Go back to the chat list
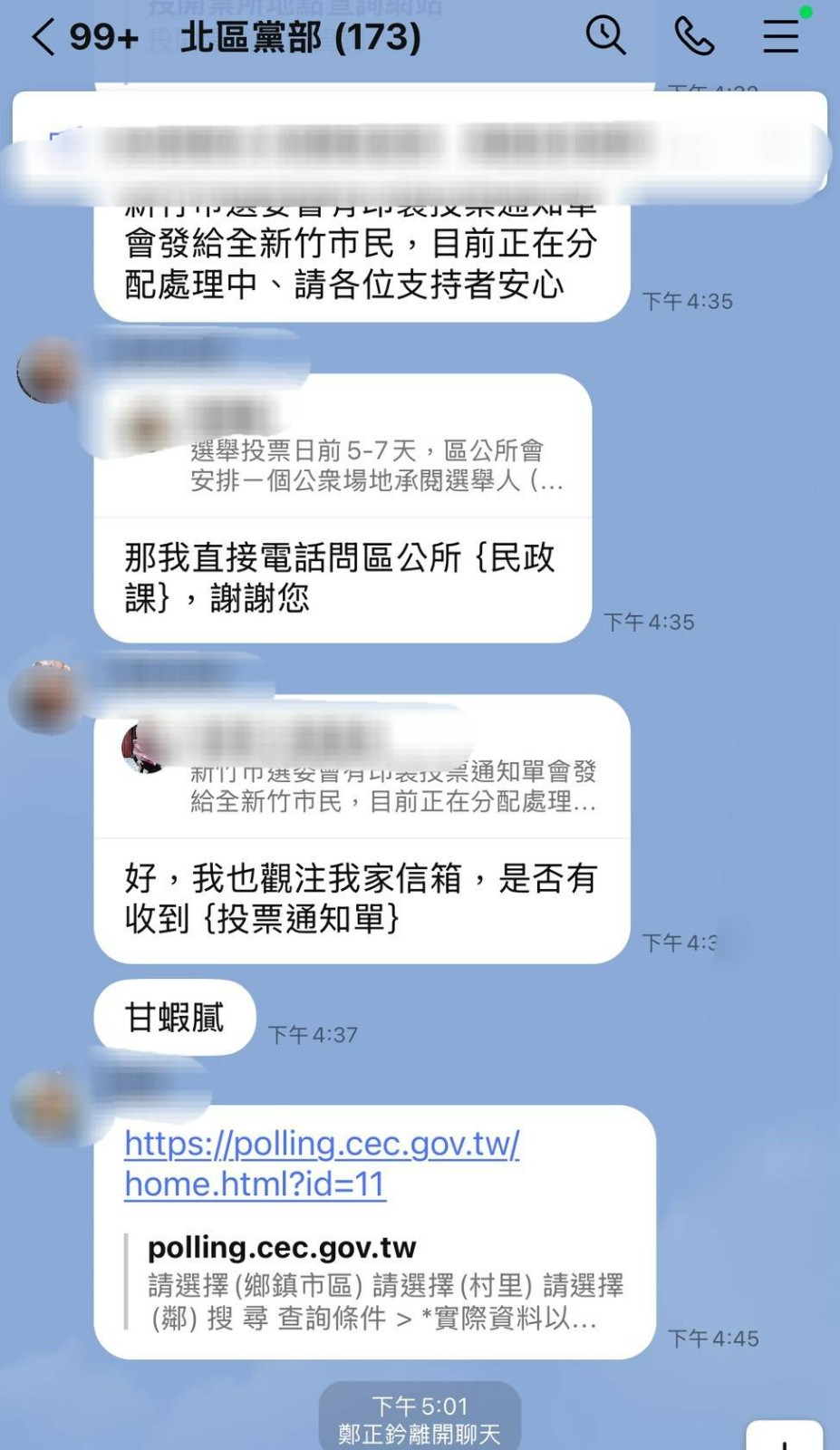The image size is (840, 1450). pos(43,38)
